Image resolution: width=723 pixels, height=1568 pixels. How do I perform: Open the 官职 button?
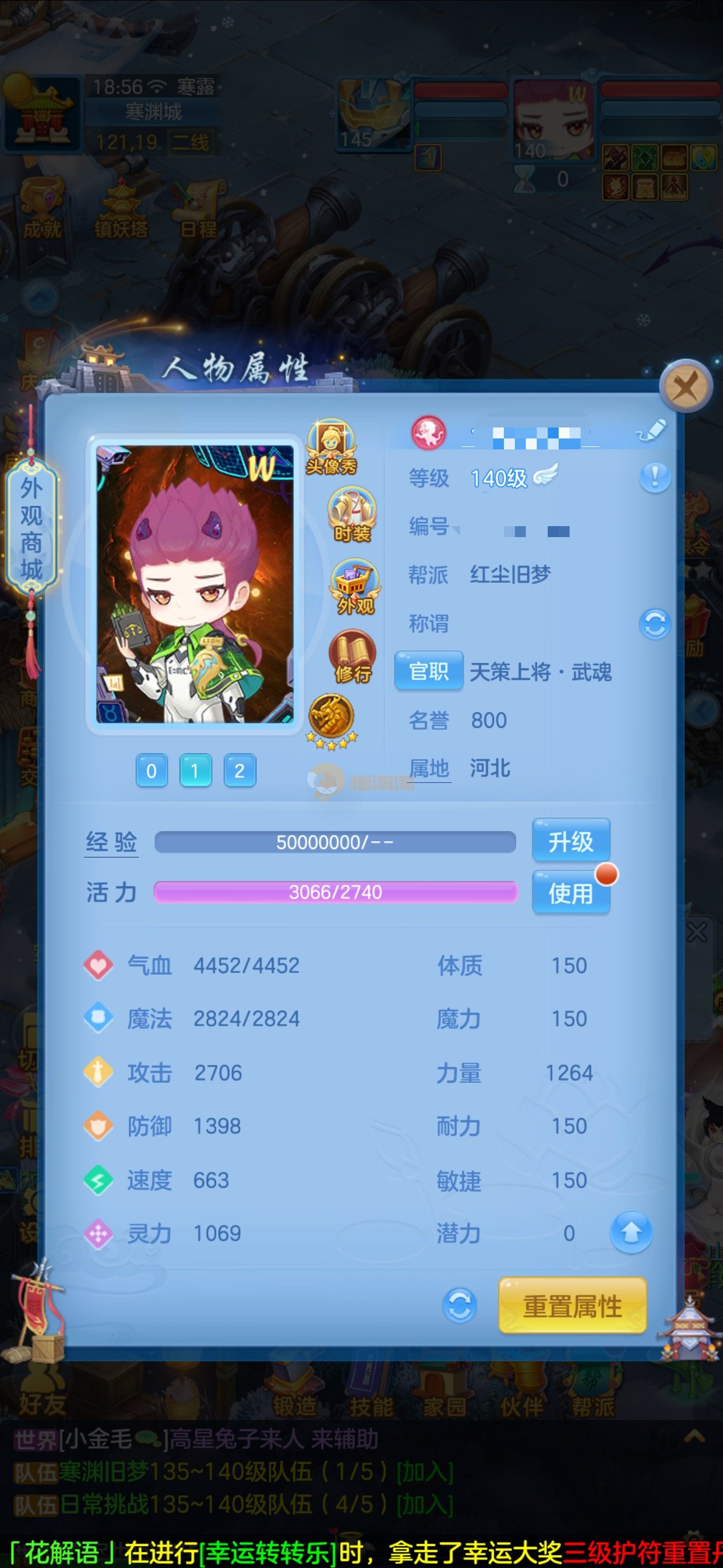coord(428,671)
